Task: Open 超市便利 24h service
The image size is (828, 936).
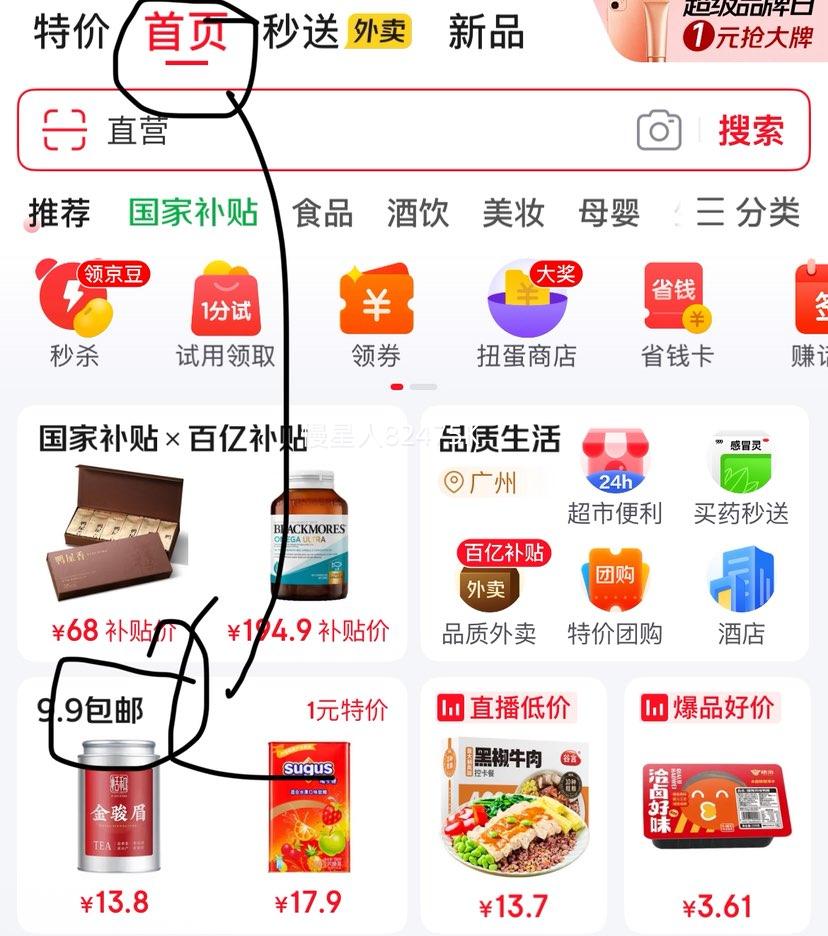Action: 614,480
